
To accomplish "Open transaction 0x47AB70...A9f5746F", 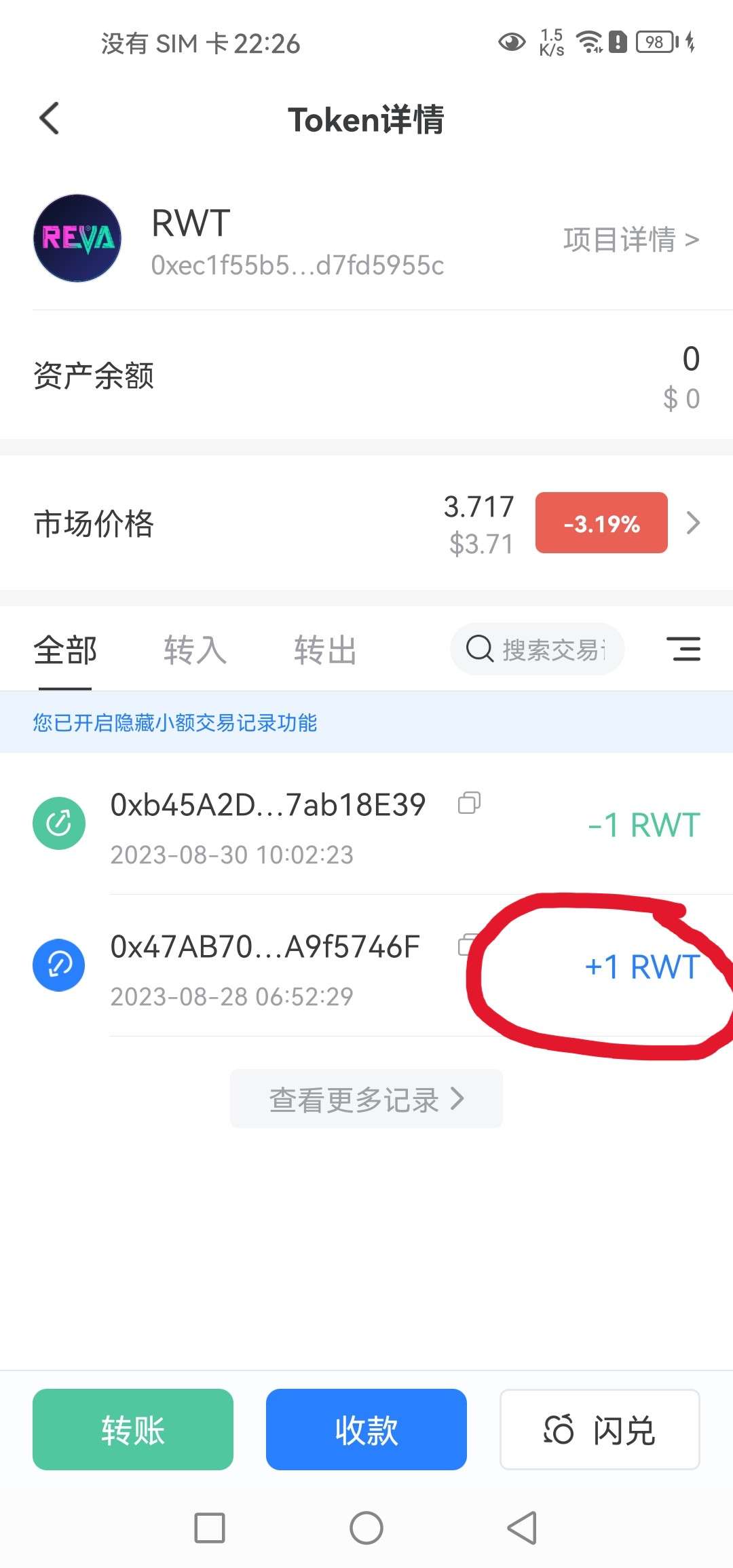I will [366, 966].
